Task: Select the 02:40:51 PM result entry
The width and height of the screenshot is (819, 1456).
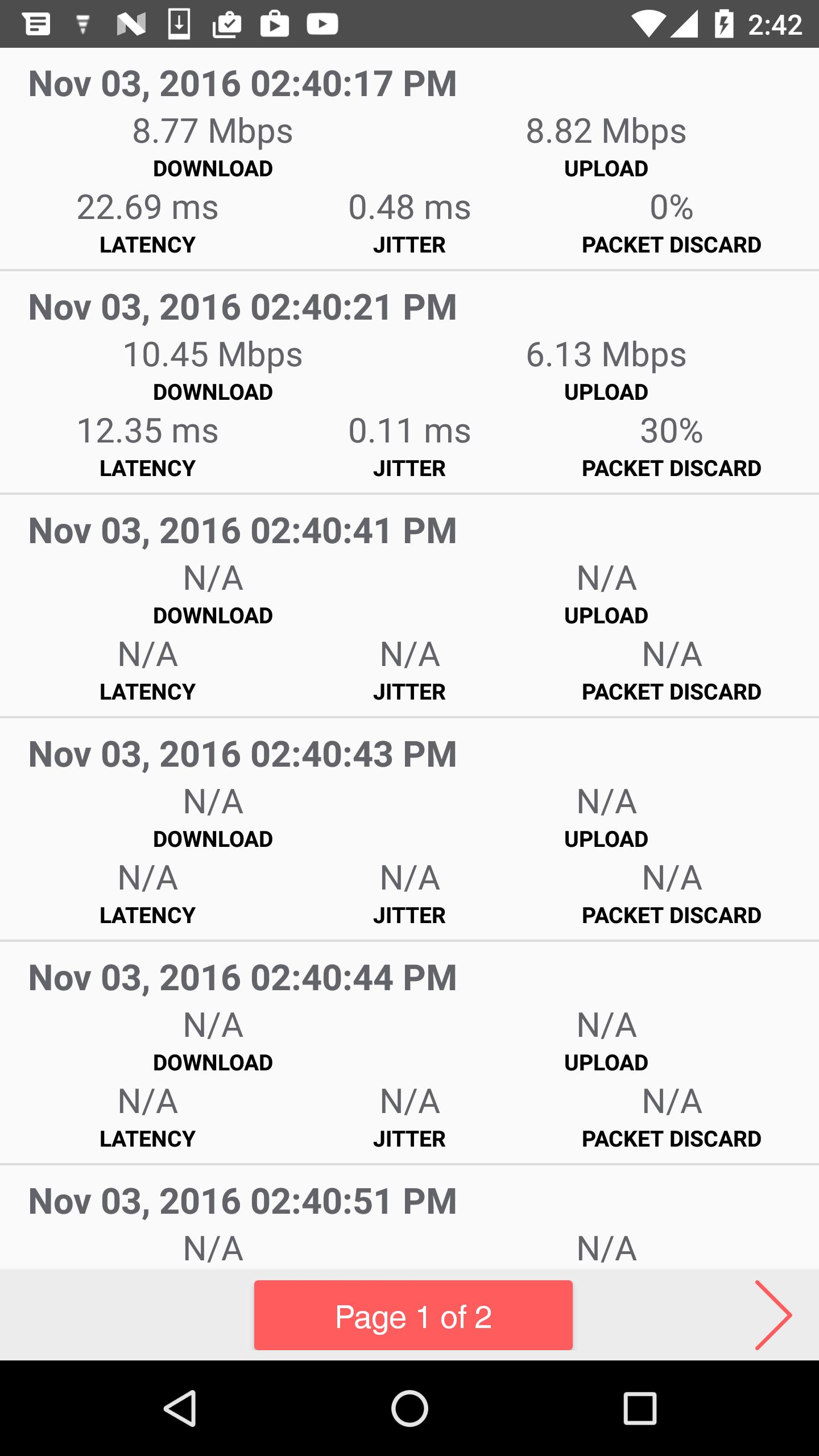Action: tap(409, 1217)
